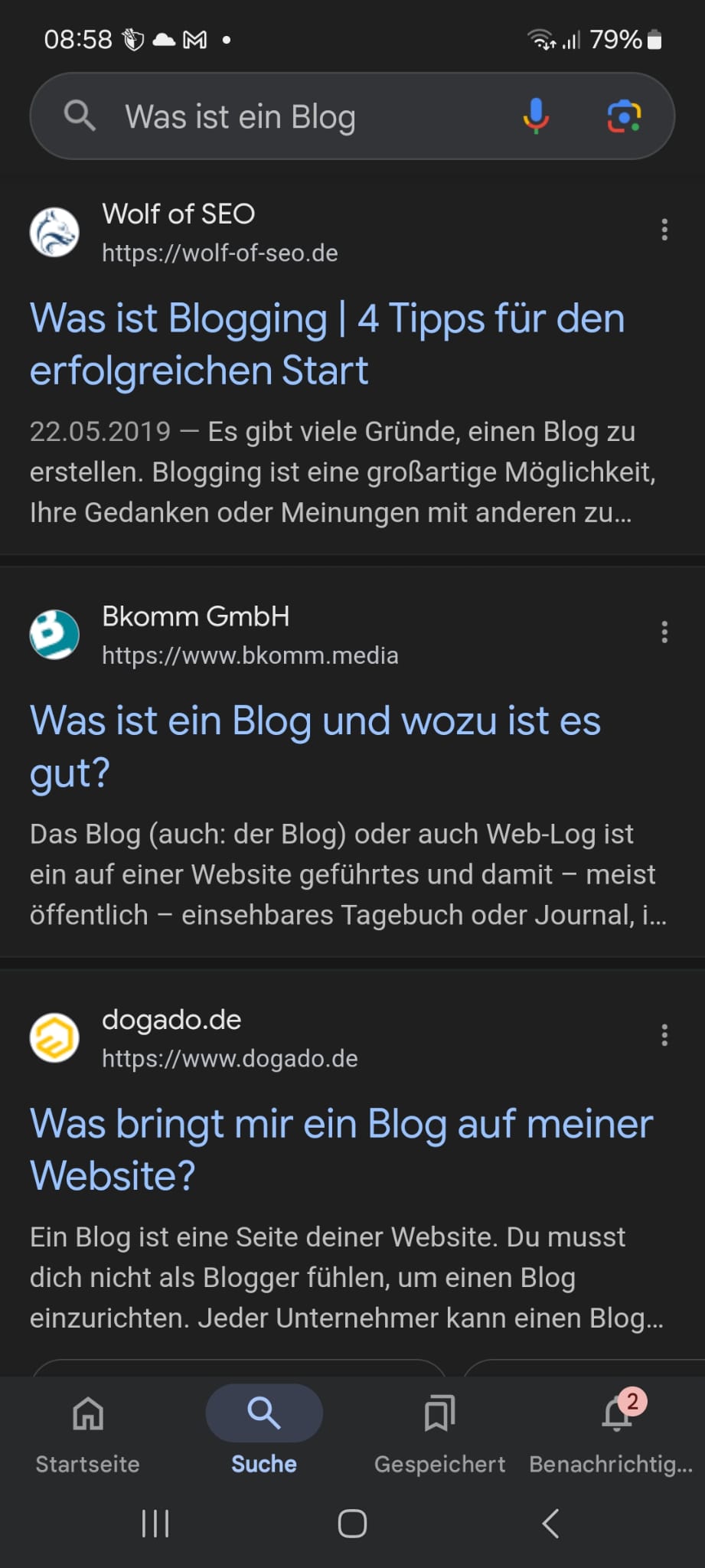Open the Benachrichtigungen tab
The height and width of the screenshot is (1568, 705).
(x=612, y=1432)
